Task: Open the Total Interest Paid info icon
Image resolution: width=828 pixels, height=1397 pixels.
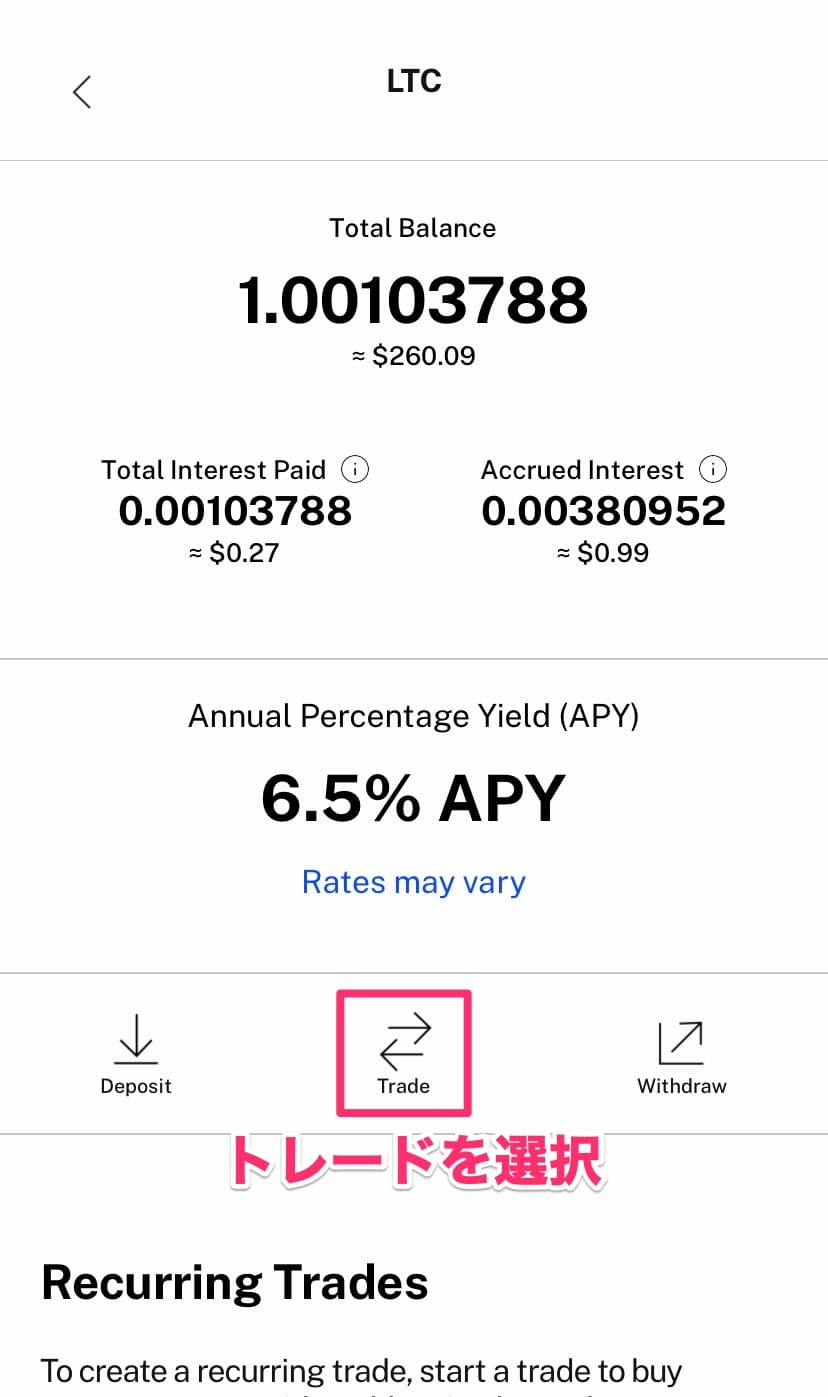Action: (355, 469)
